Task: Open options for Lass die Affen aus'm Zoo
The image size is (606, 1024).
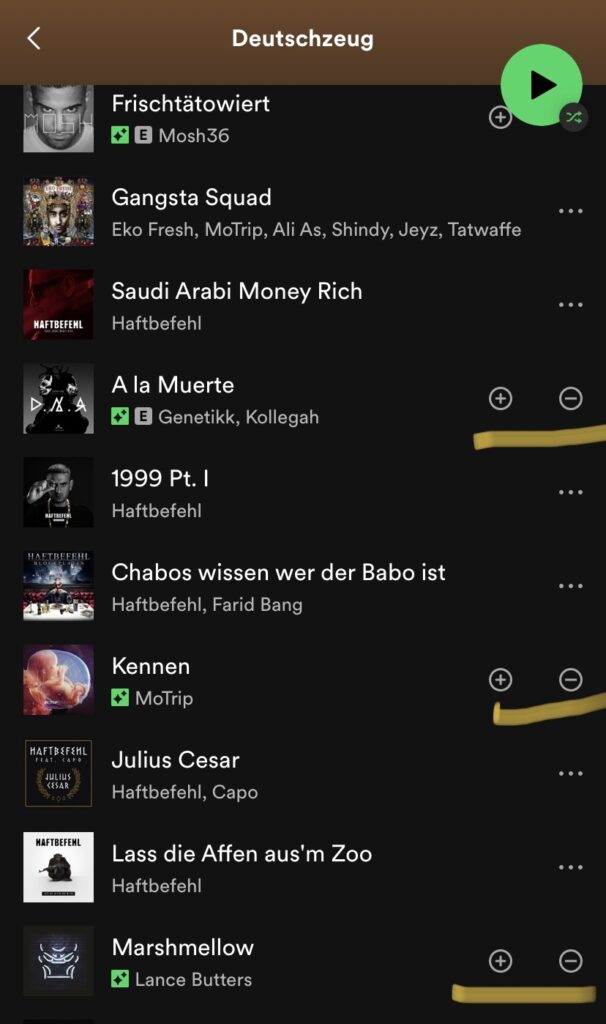Action: click(570, 867)
